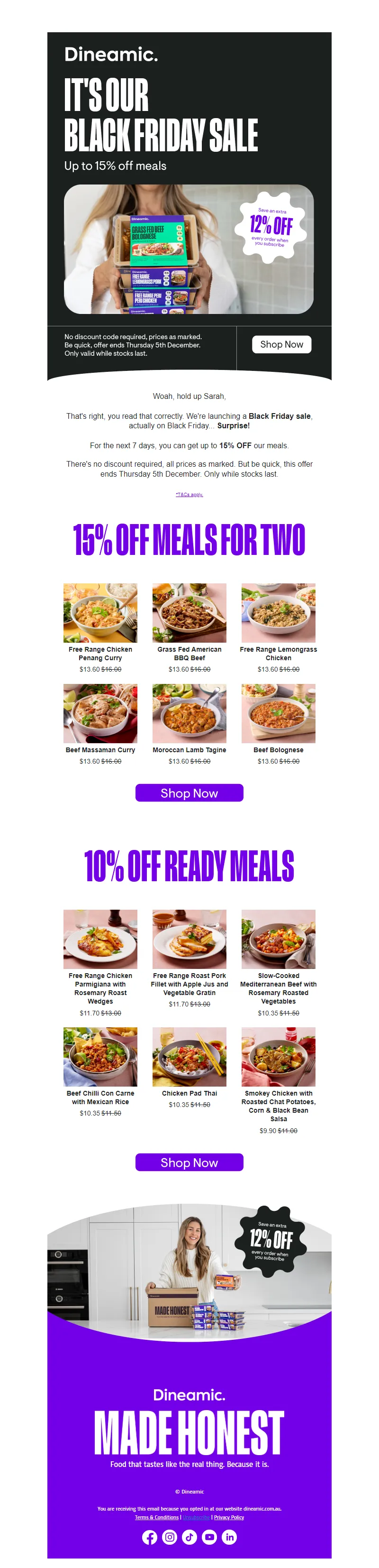
Task: Read the Privacy Policy
Action: point(229,1517)
